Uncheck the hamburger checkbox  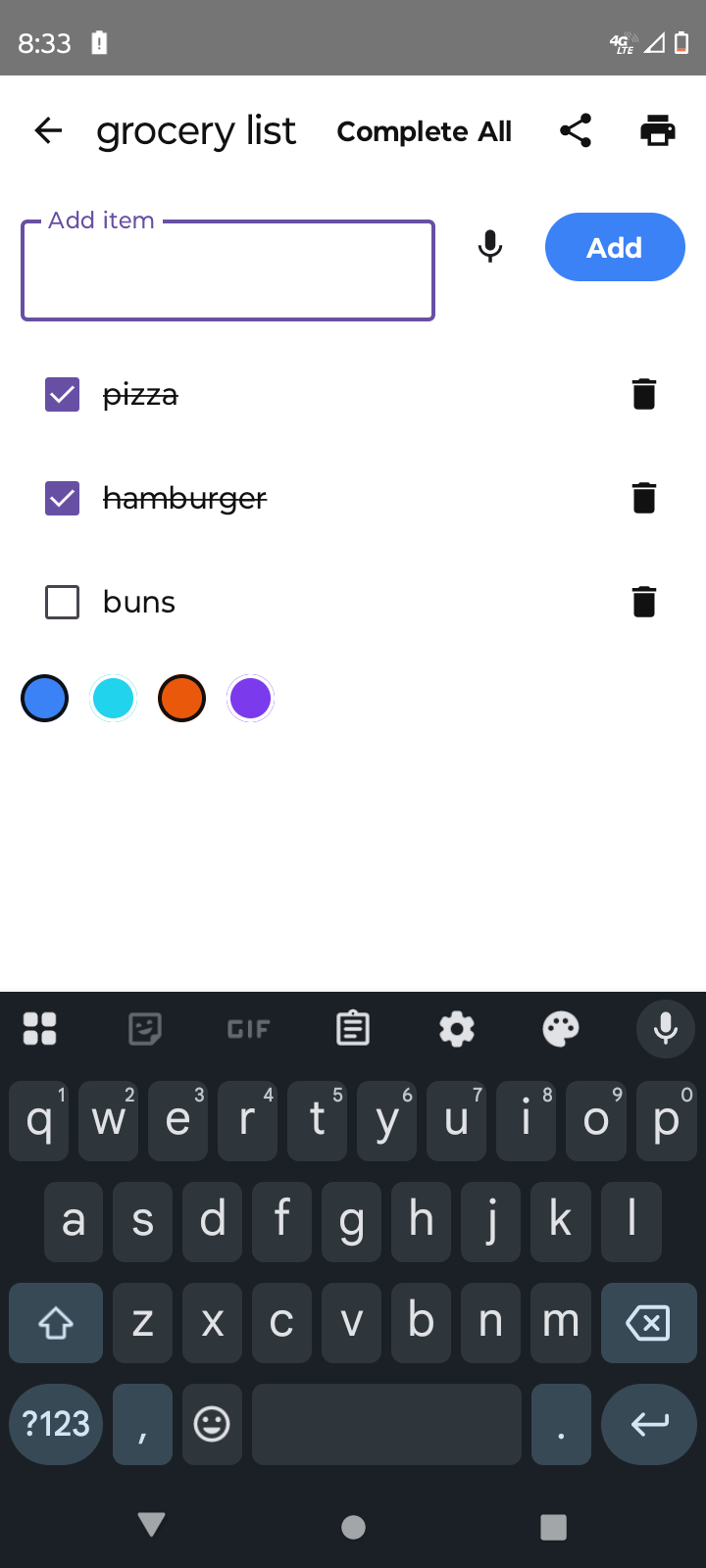(x=63, y=498)
